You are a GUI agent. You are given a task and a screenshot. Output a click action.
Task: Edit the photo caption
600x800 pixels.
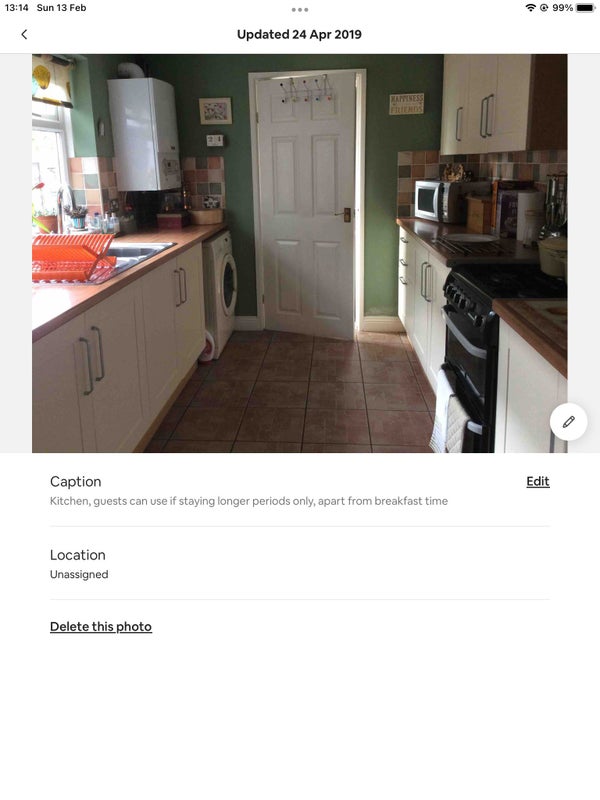tap(537, 481)
